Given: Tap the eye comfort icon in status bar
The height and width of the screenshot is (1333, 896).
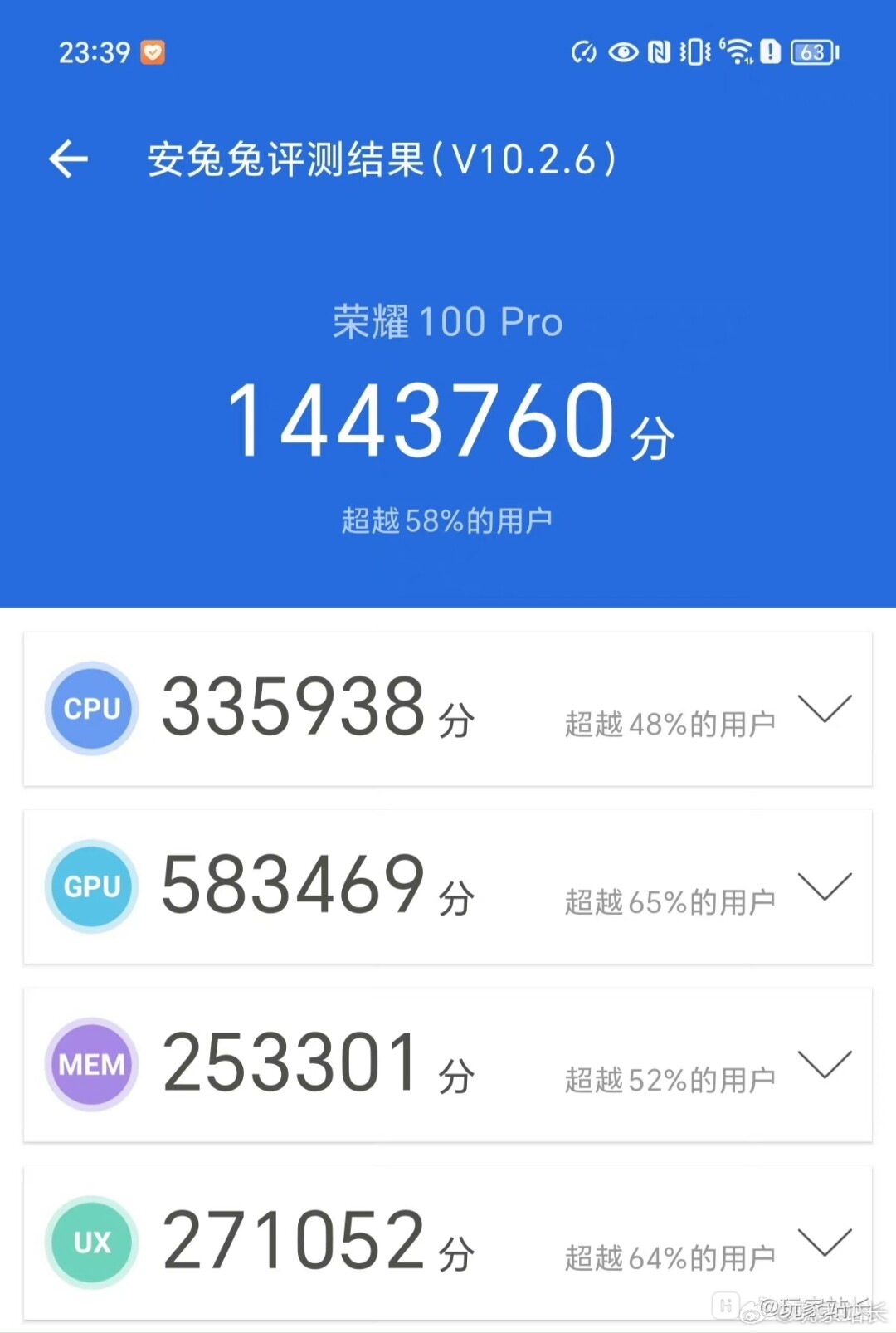Looking at the screenshot, I should [622, 52].
